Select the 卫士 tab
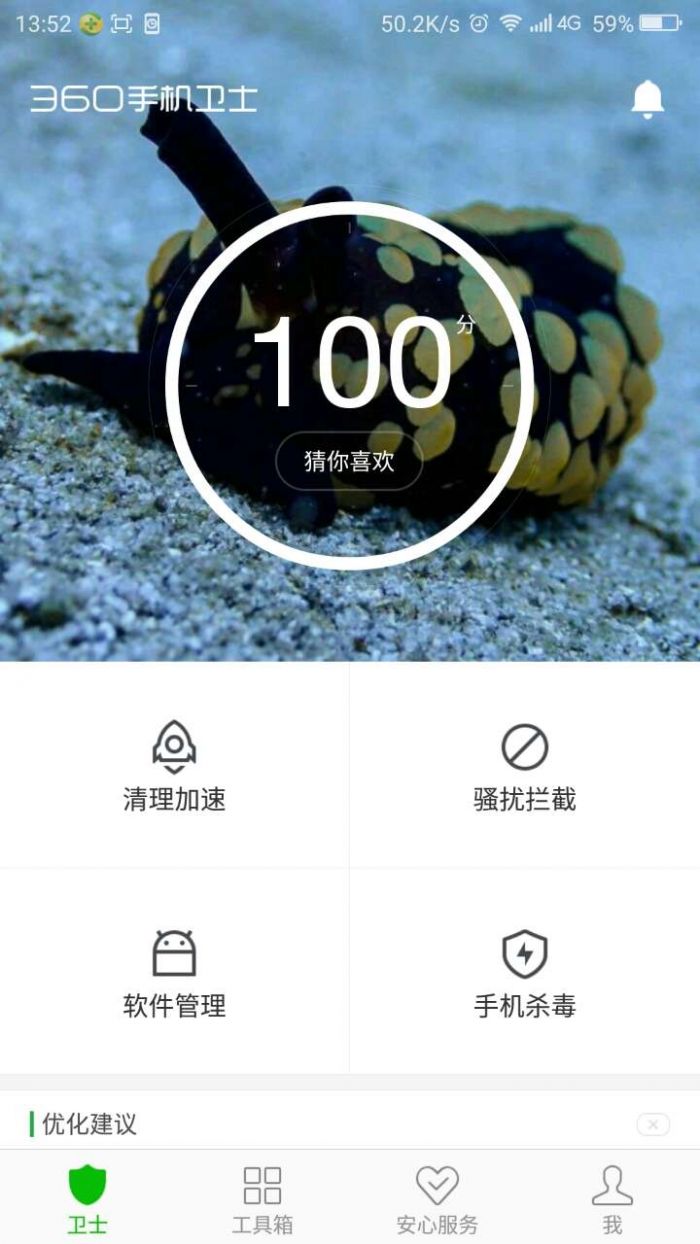This screenshot has width=700, height=1244. 87,1199
